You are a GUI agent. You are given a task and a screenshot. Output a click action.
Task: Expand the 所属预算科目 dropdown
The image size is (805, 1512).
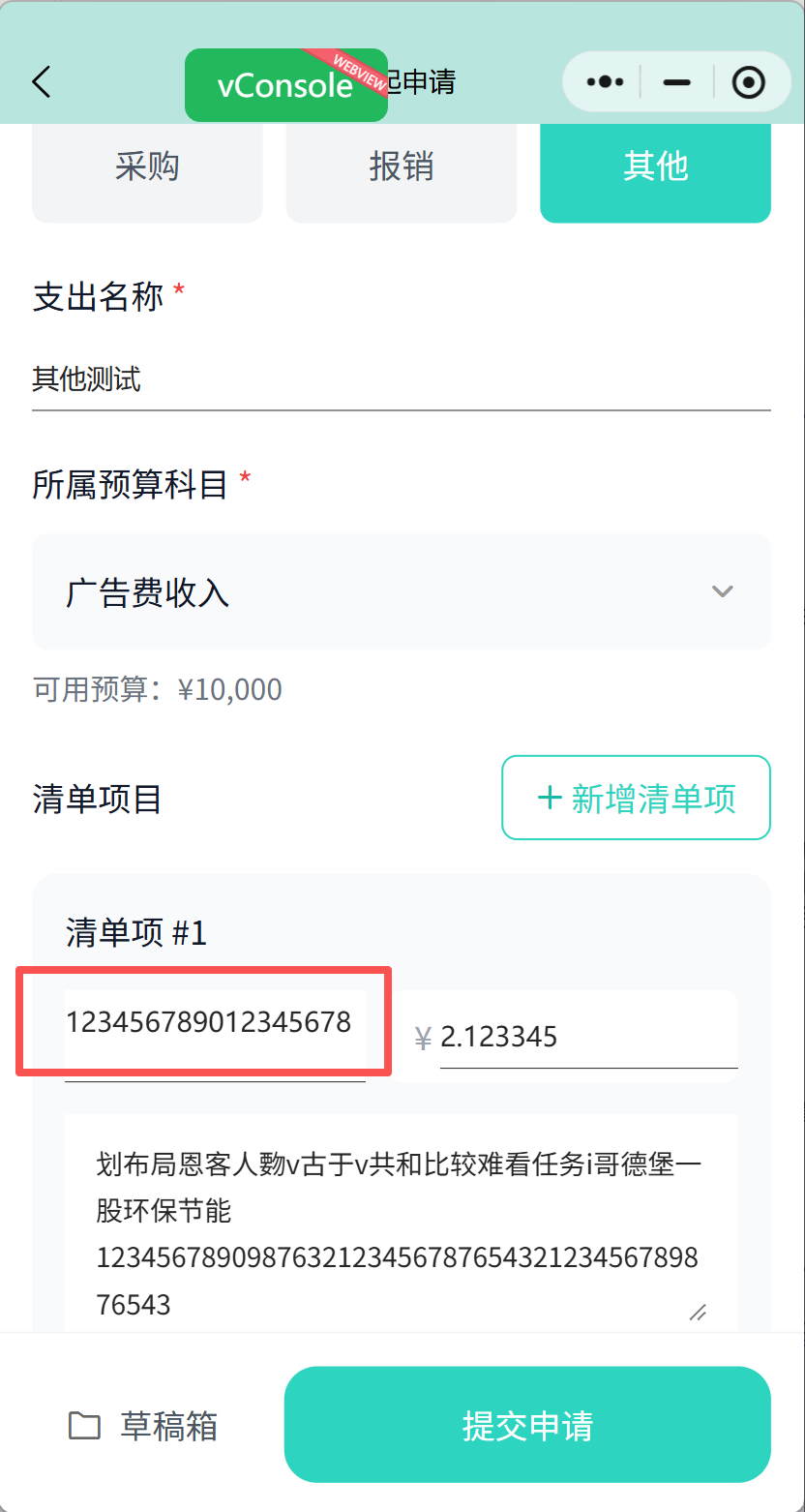point(401,591)
